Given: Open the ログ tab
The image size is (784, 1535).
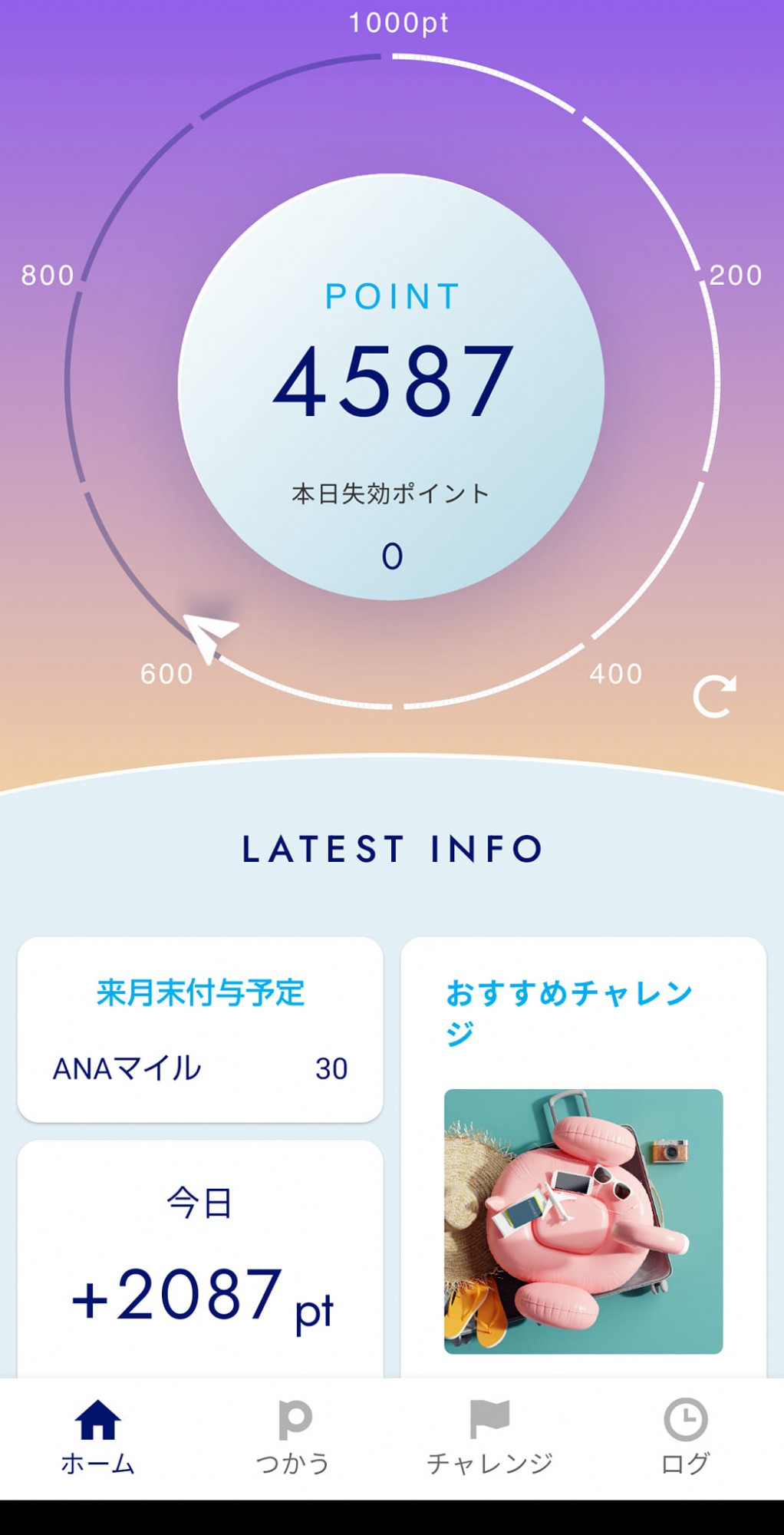Looking at the screenshot, I should pyautogui.click(x=685, y=1437).
